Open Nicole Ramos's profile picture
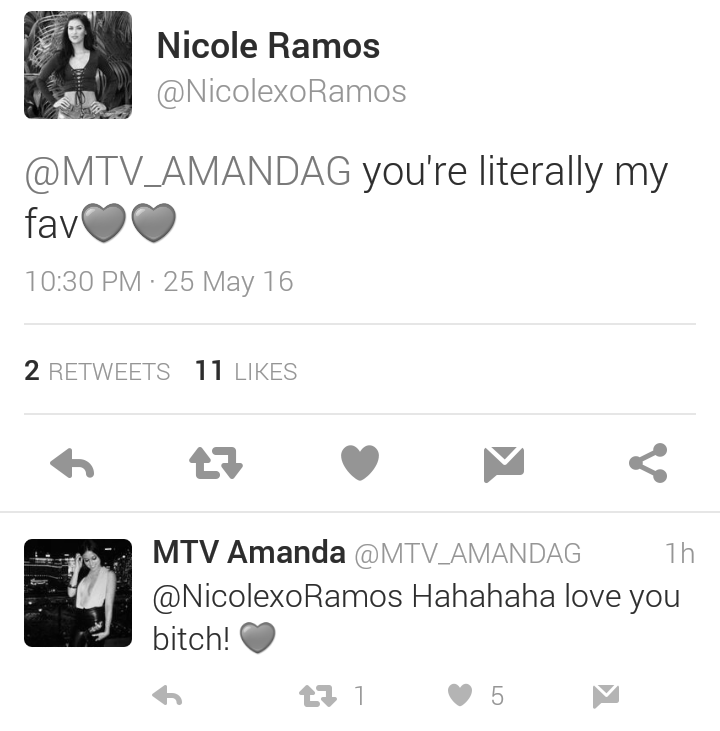Viewport: 720px width, 731px height. [78, 65]
